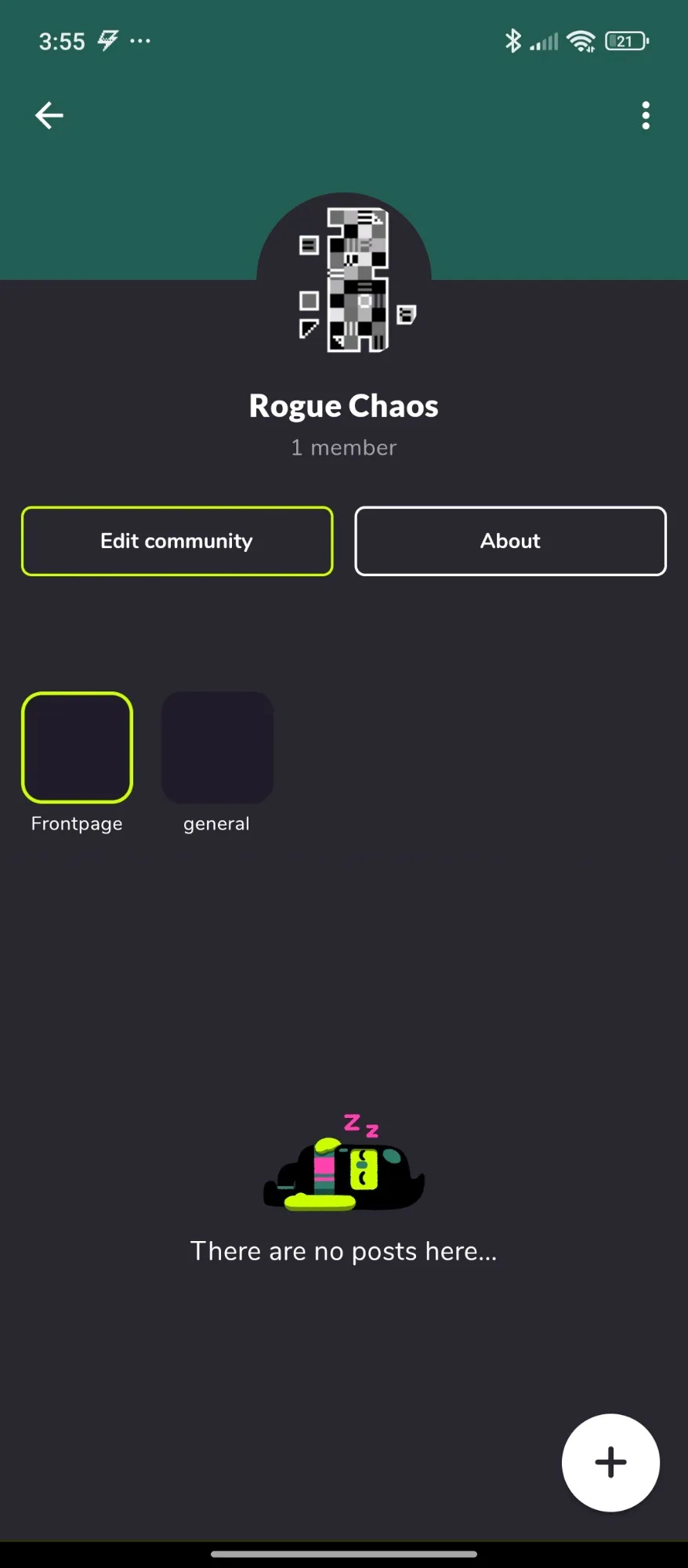Tap the Edit community button

[177, 541]
